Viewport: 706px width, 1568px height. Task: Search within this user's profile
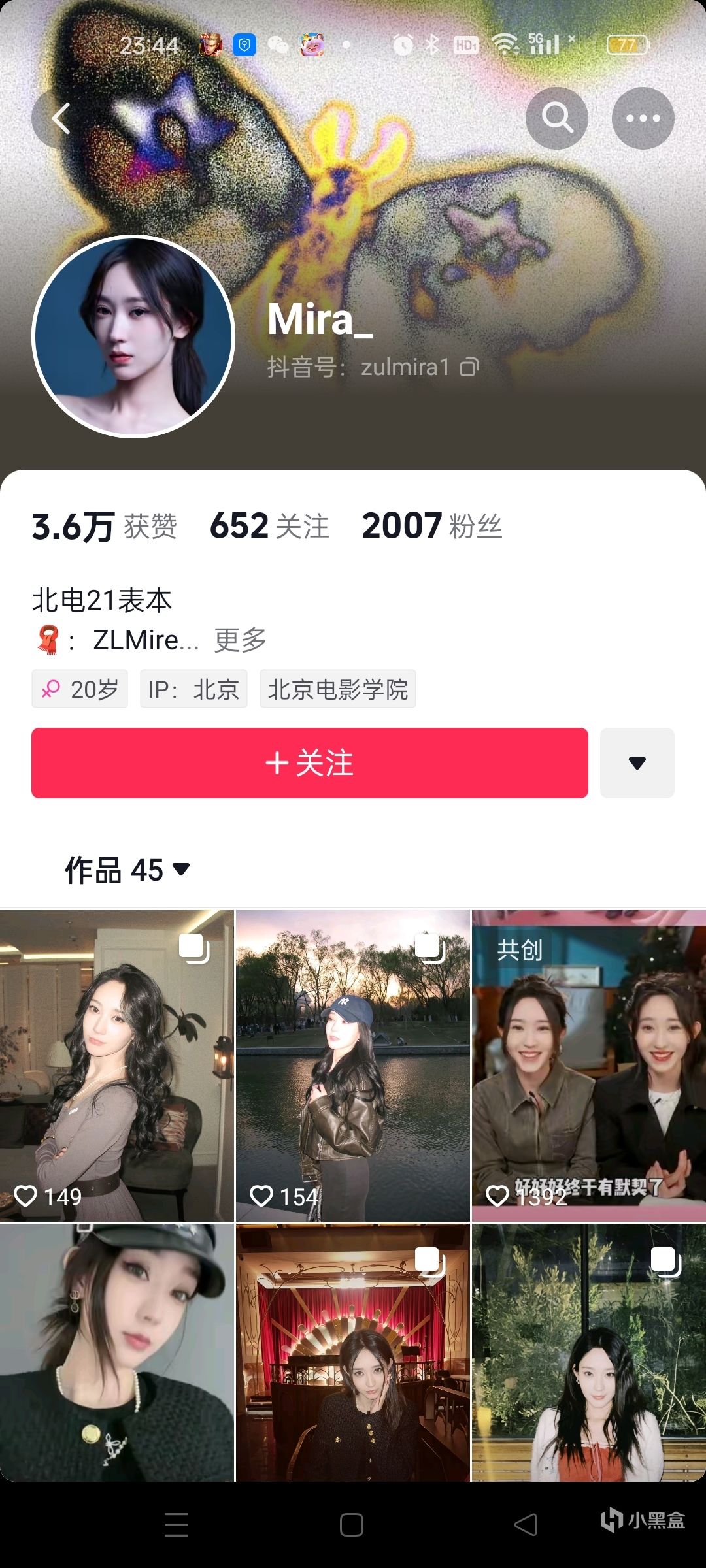click(556, 118)
